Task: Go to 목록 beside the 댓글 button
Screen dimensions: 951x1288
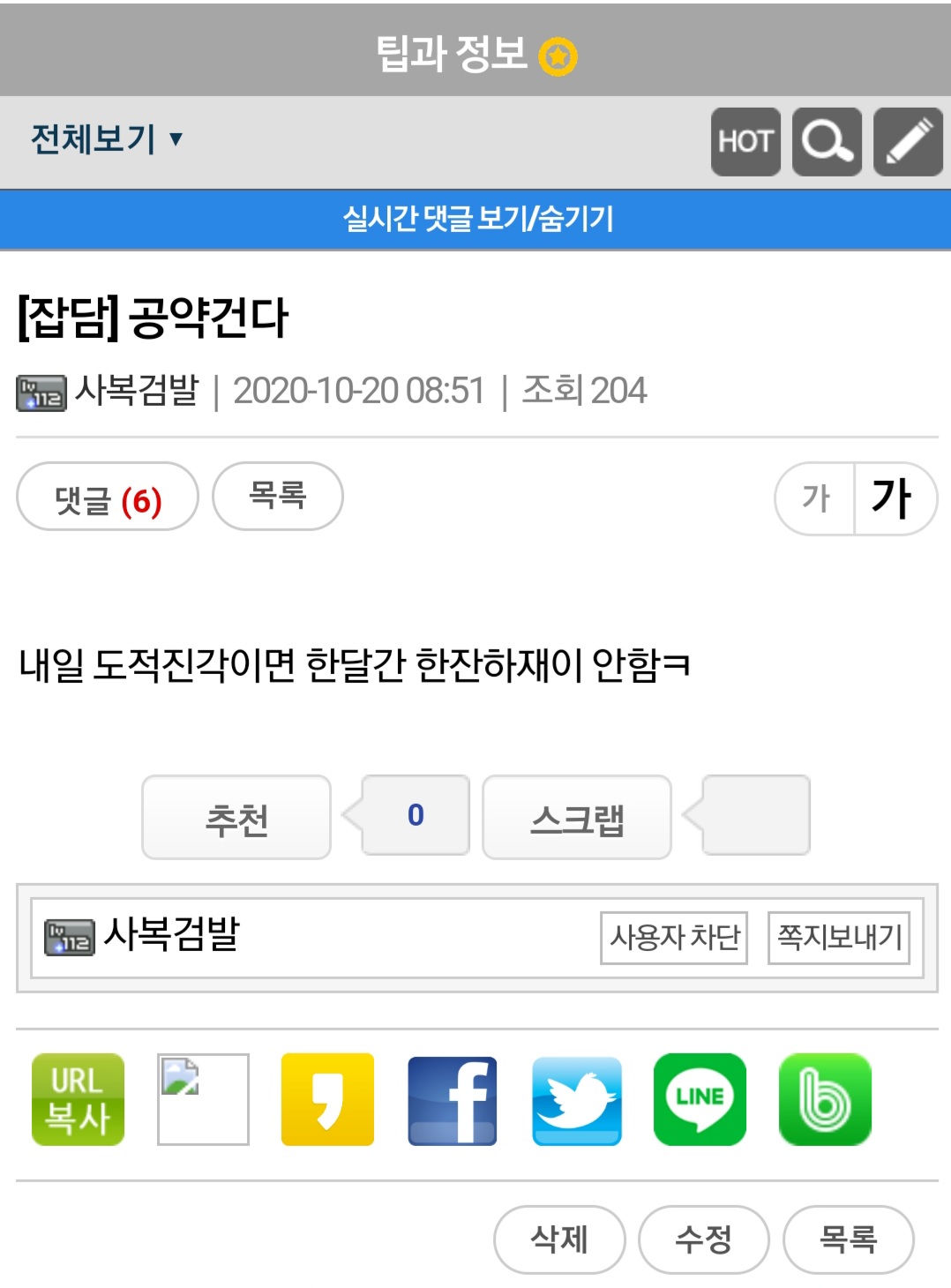Action: click(277, 496)
